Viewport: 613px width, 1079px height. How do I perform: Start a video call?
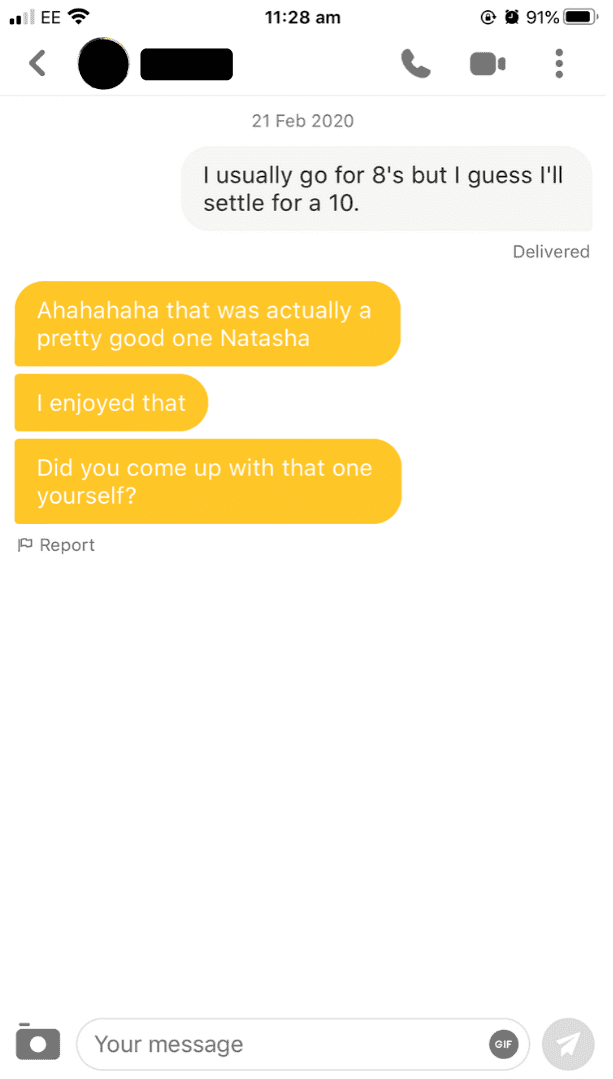(488, 64)
